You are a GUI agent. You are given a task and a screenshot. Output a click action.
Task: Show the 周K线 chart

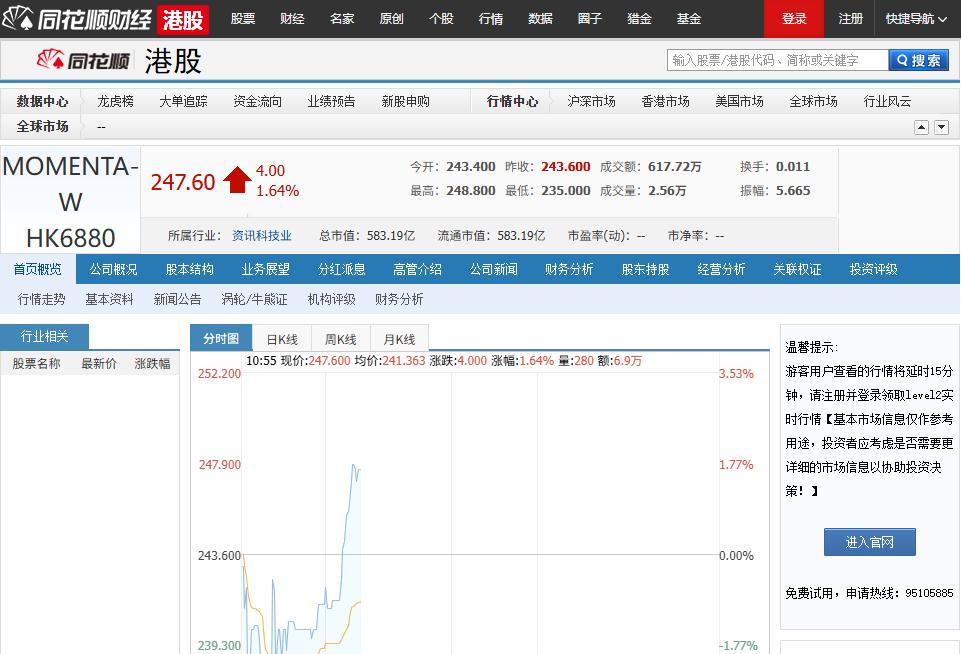(341, 339)
